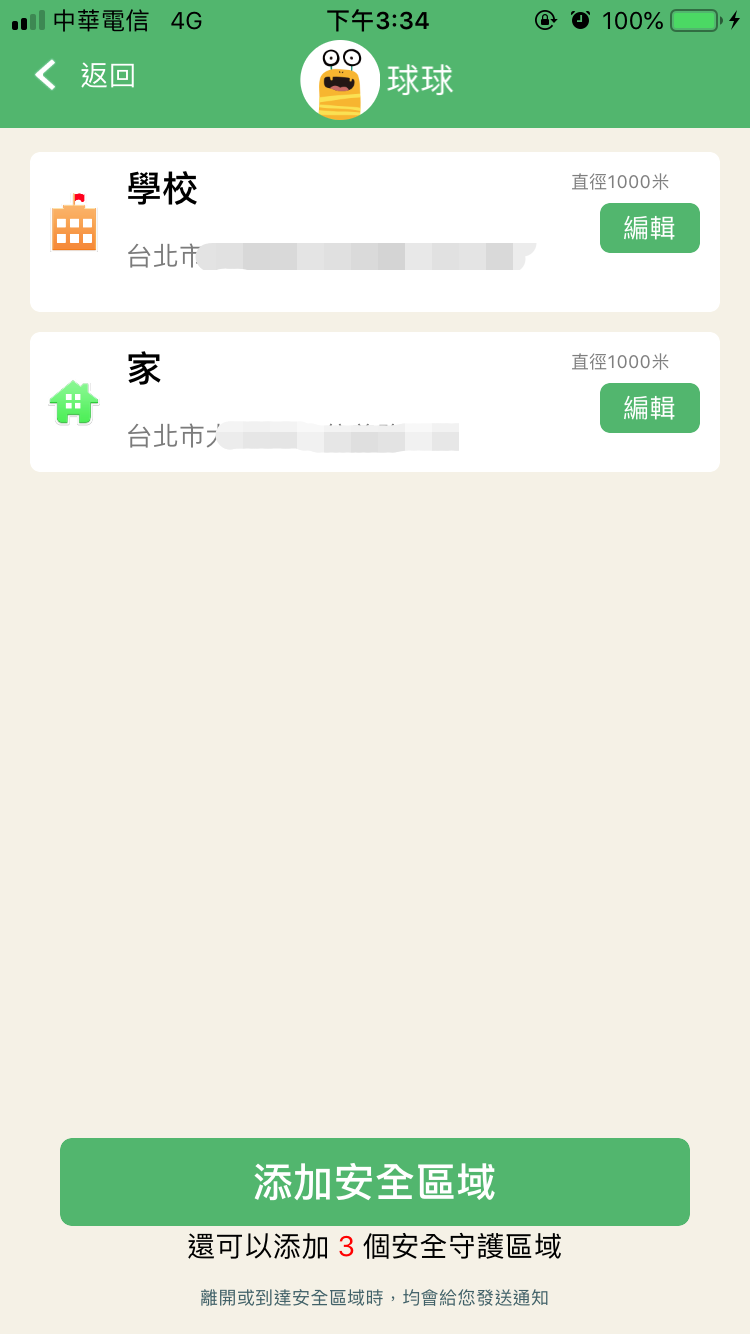Tap the green house icon for 家
The width and height of the screenshot is (750, 1334).
tap(74, 403)
